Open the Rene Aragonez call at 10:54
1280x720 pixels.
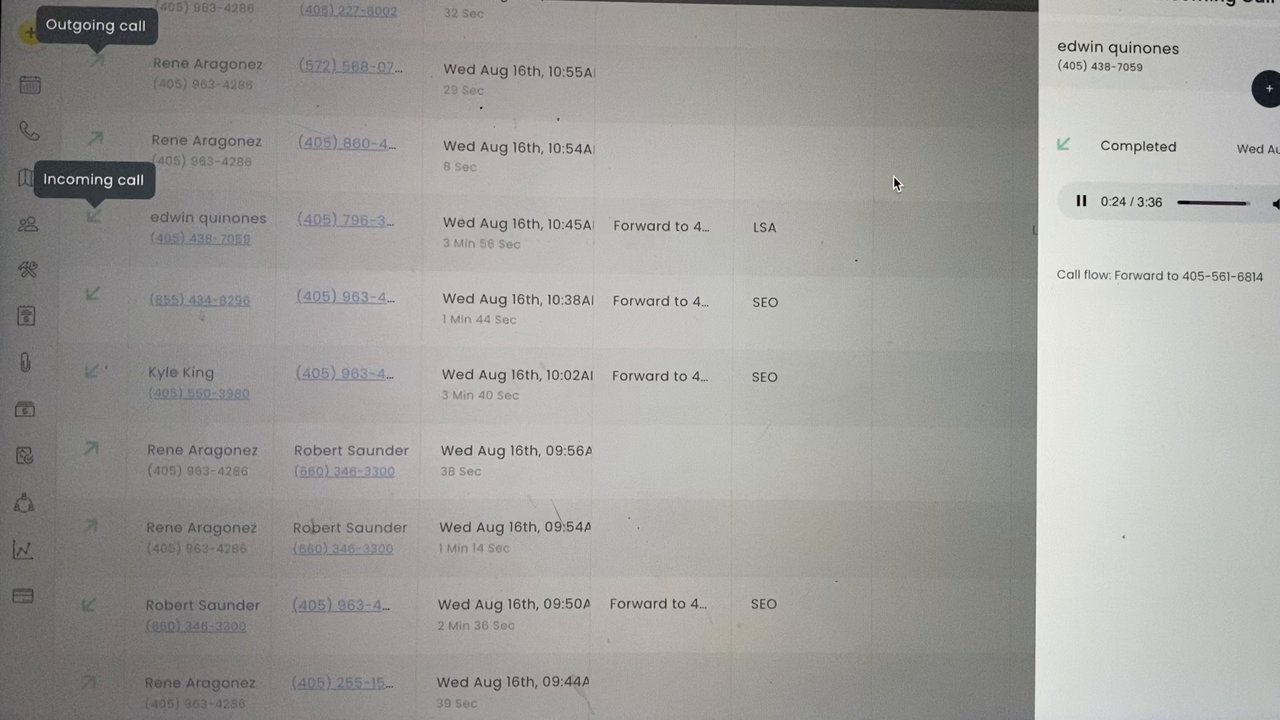click(206, 141)
